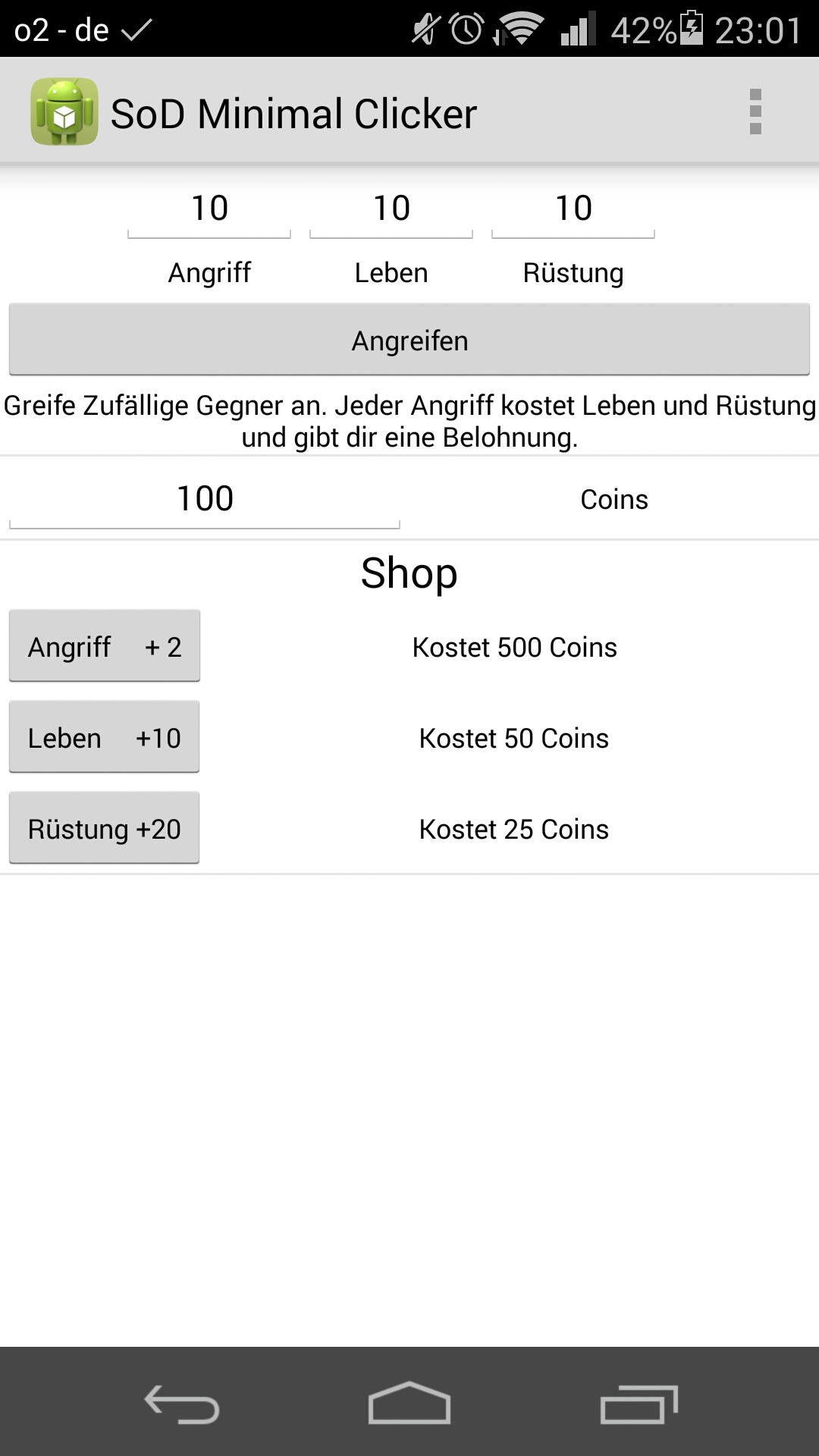Image resolution: width=819 pixels, height=1456 pixels.
Task: Tap the home navigation icon
Action: tap(409, 1404)
